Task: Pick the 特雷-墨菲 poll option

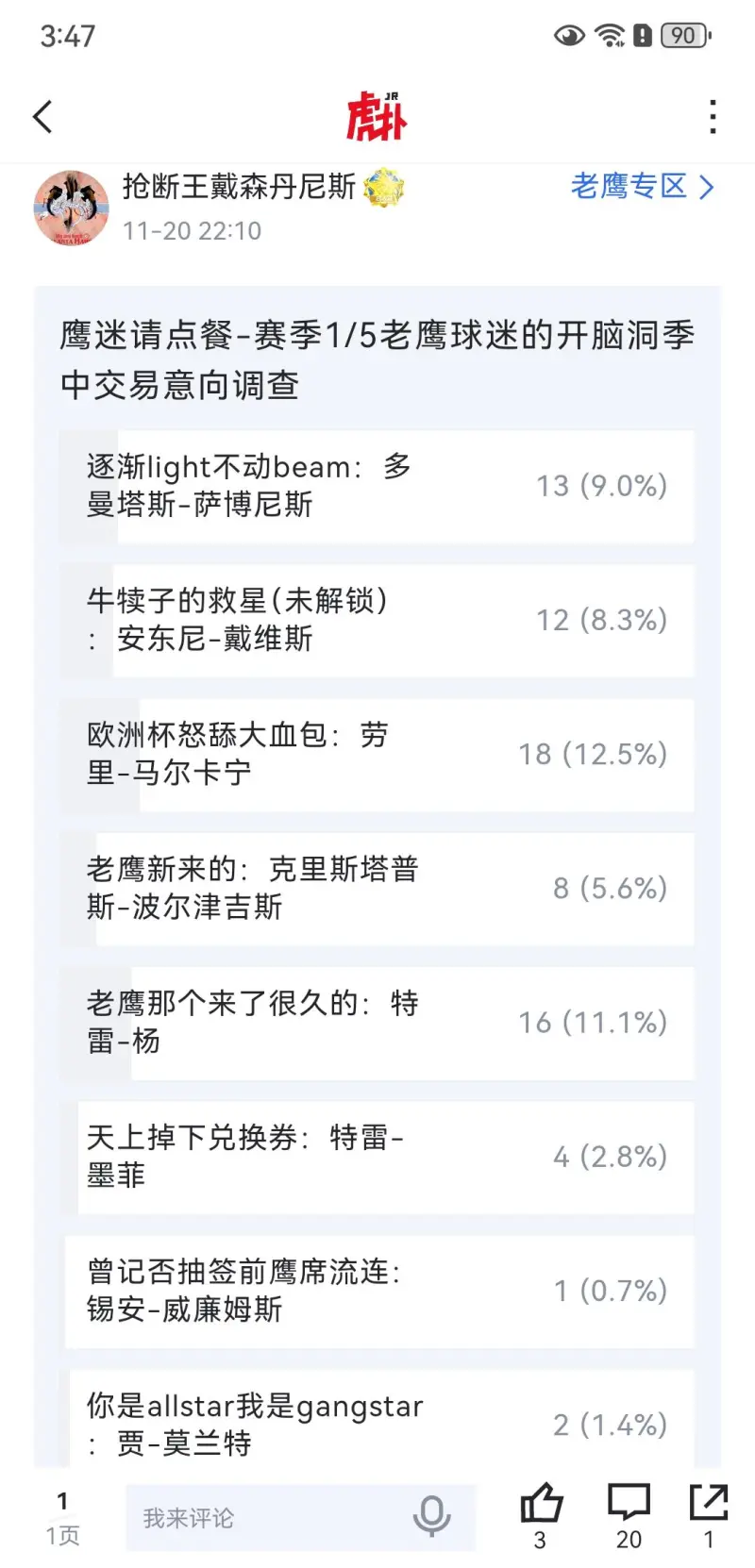Action: pyautogui.click(x=377, y=1156)
